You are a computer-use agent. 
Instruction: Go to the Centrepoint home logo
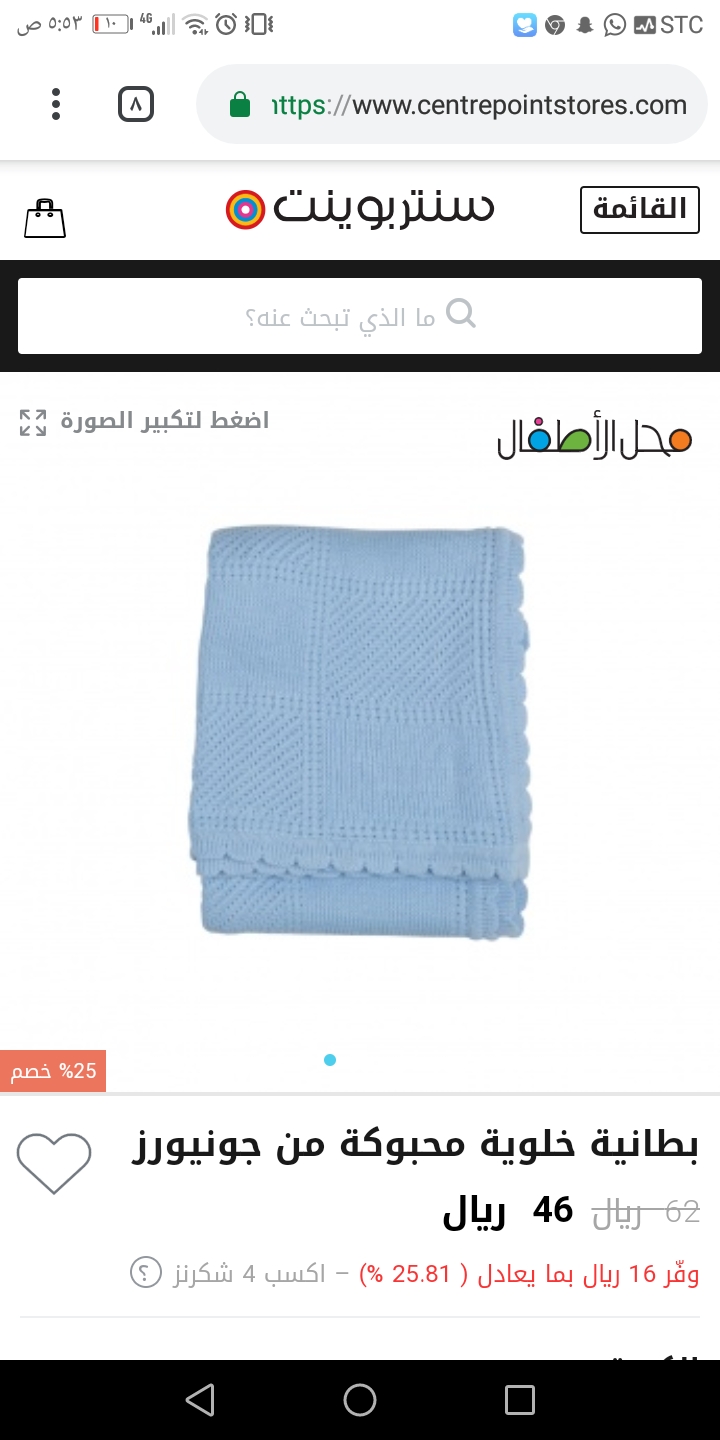click(x=360, y=209)
